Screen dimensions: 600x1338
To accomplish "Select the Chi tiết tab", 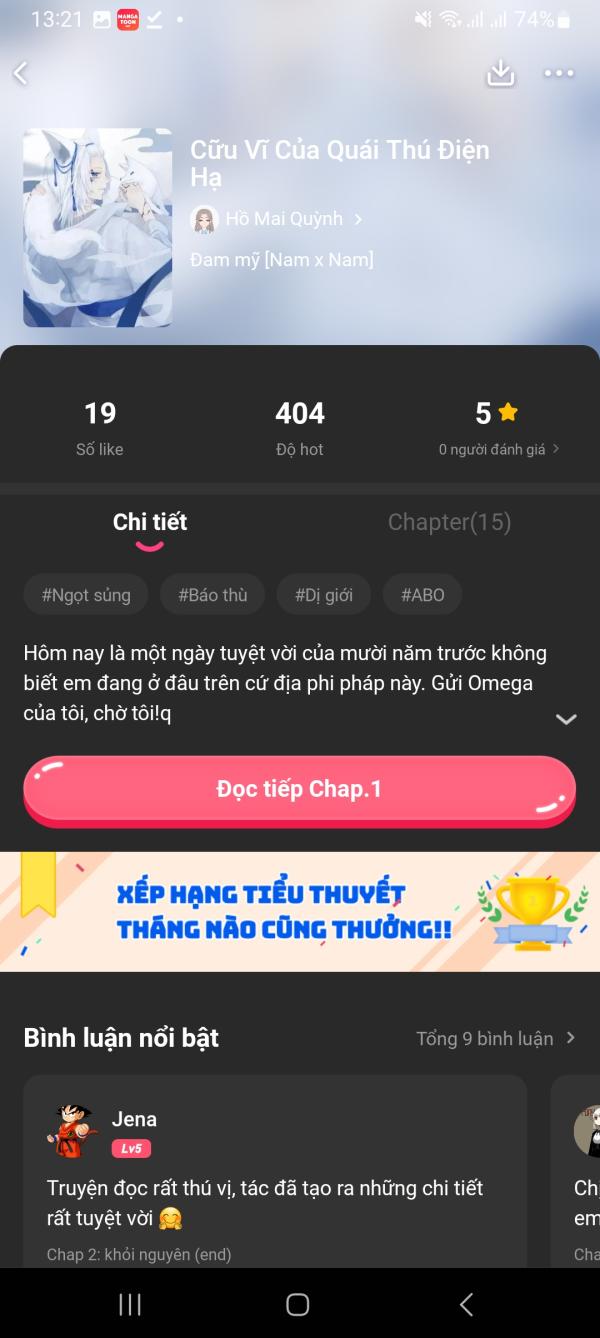I will point(150,522).
